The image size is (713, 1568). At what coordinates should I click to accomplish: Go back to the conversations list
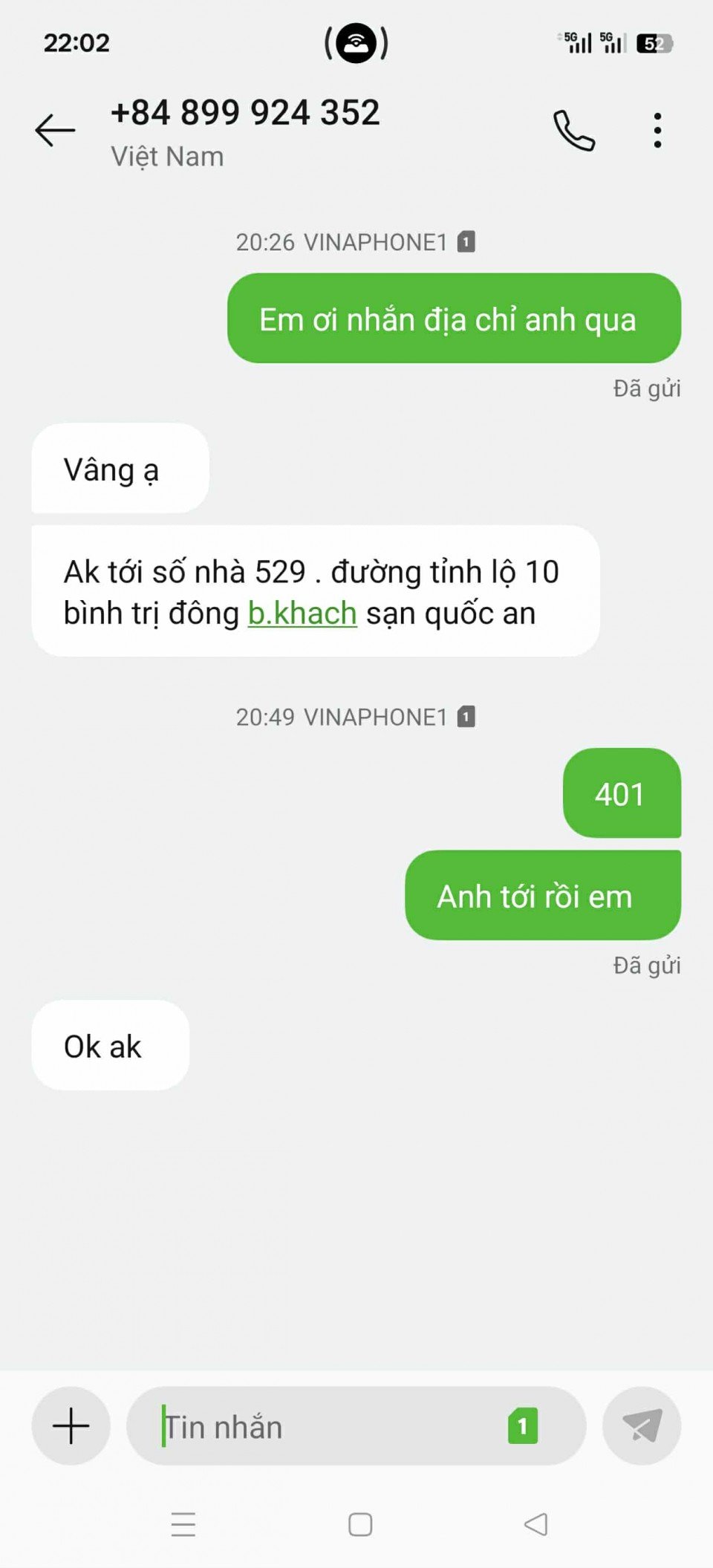(x=55, y=130)
